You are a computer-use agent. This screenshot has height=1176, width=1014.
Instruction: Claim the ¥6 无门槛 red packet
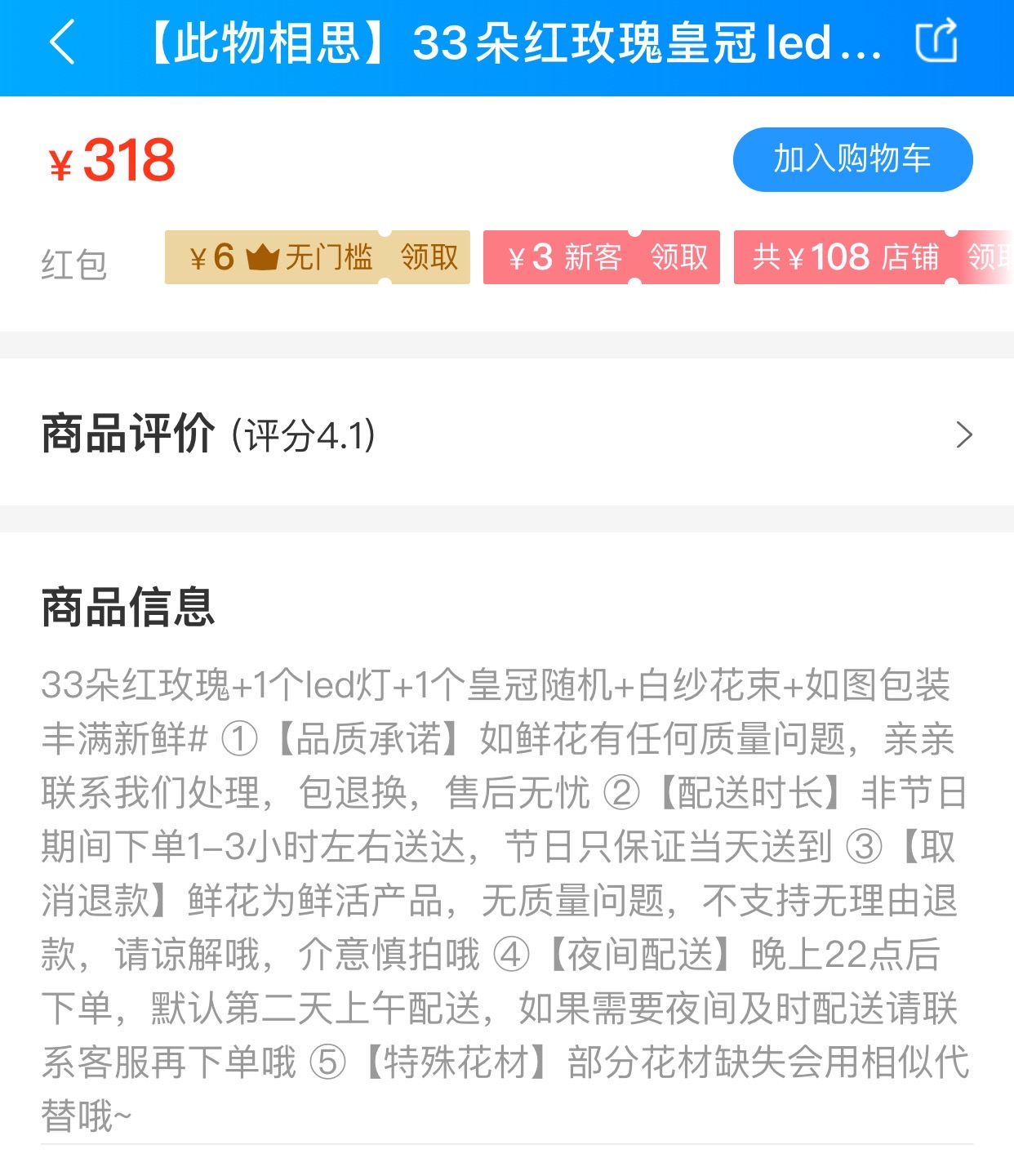click(x=429, y=258)
